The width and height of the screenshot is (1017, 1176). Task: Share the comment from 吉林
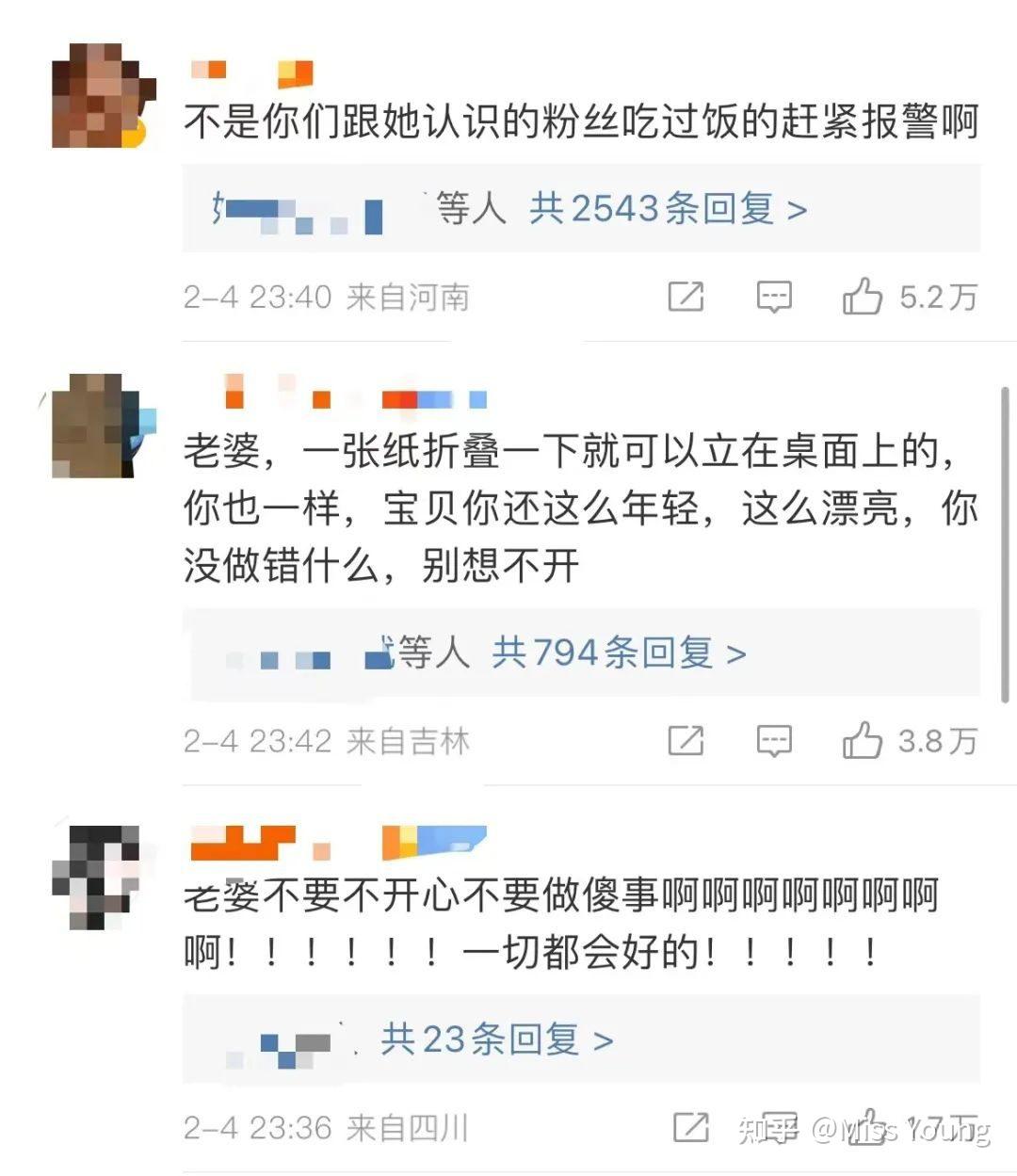point(686,741)
